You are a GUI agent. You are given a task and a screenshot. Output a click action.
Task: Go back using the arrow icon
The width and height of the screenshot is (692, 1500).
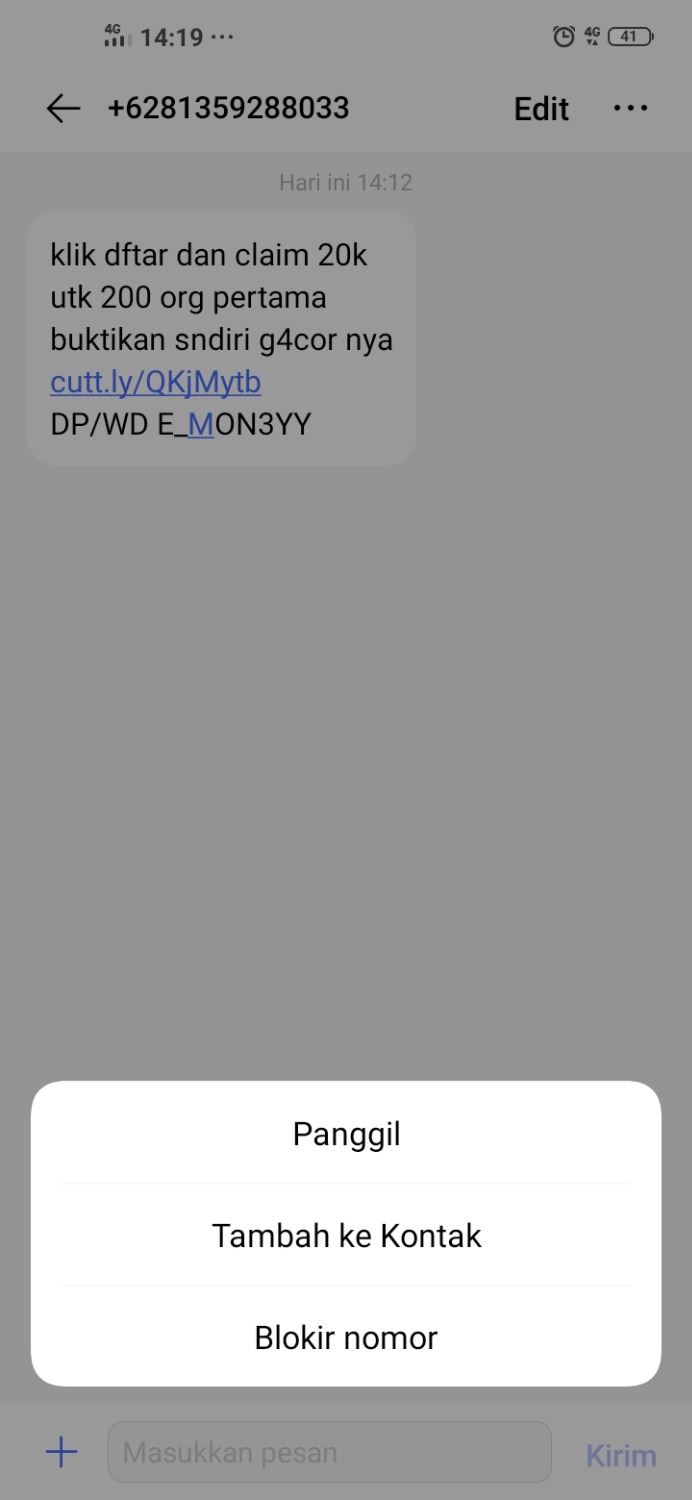point(63,108)
